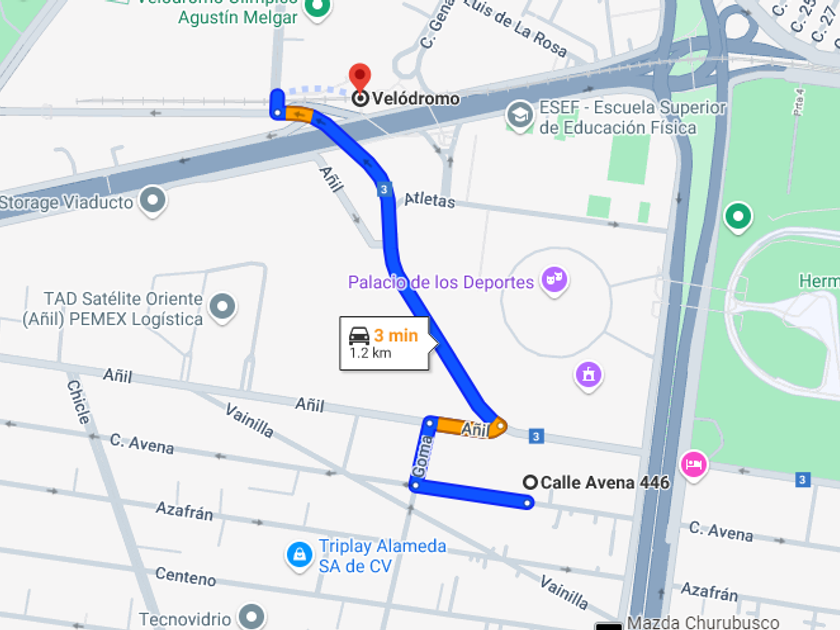
Task: Tap the red Velódromo destination pin
Action: click(x=359, y=78)
